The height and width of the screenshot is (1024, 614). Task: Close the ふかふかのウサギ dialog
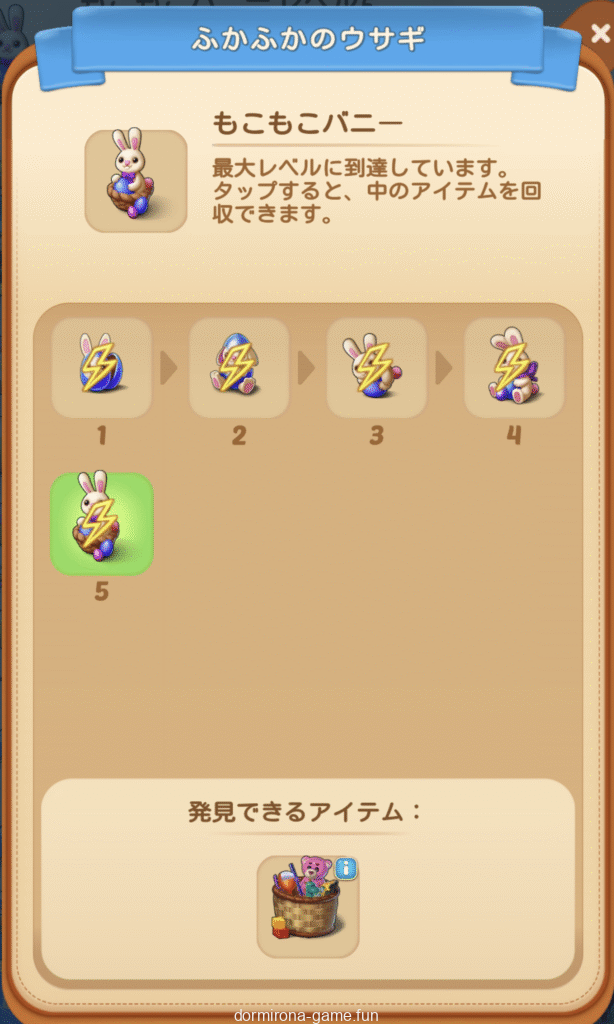tap(598, 35)
